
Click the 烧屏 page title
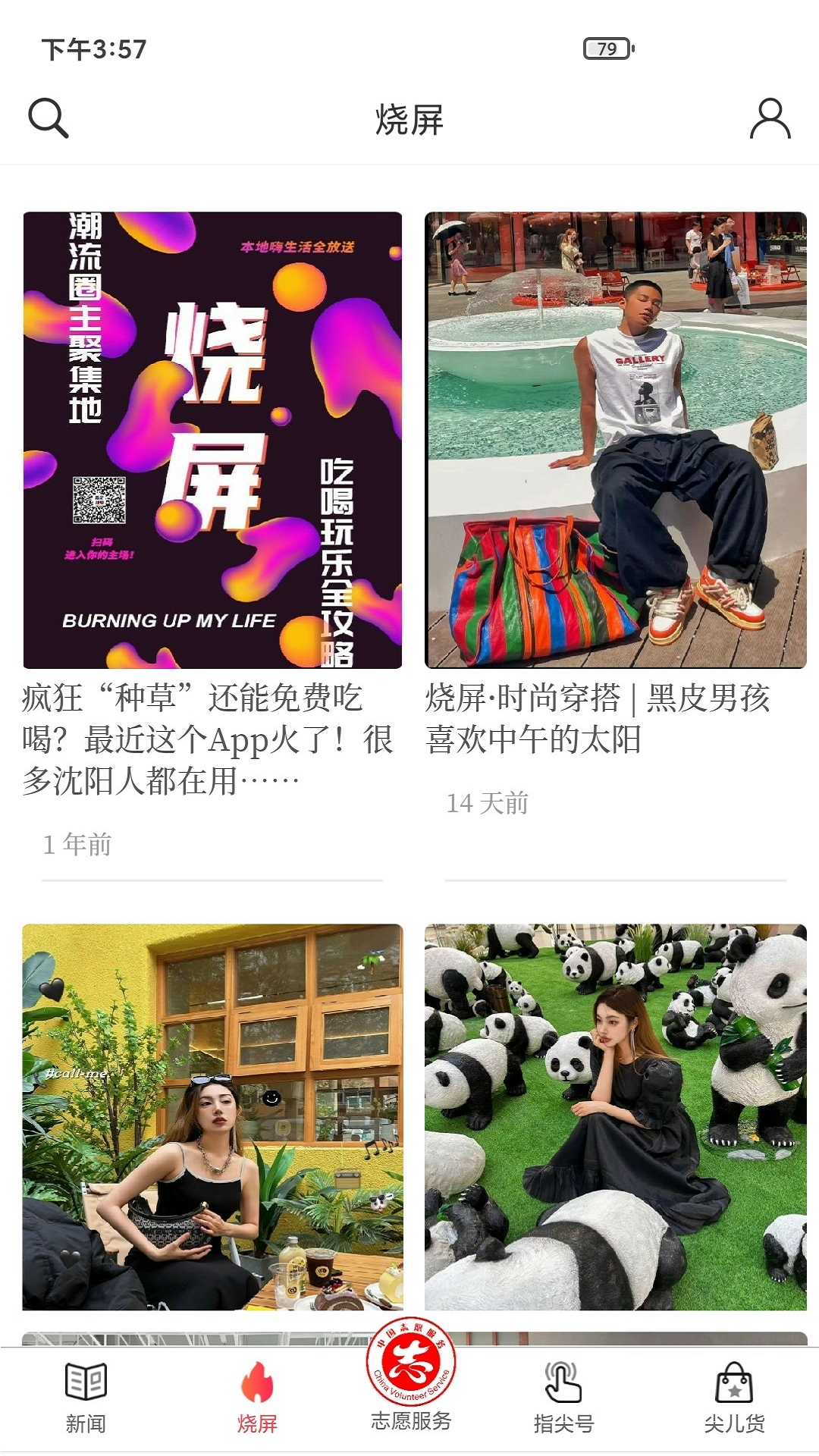tap(409, 118)
